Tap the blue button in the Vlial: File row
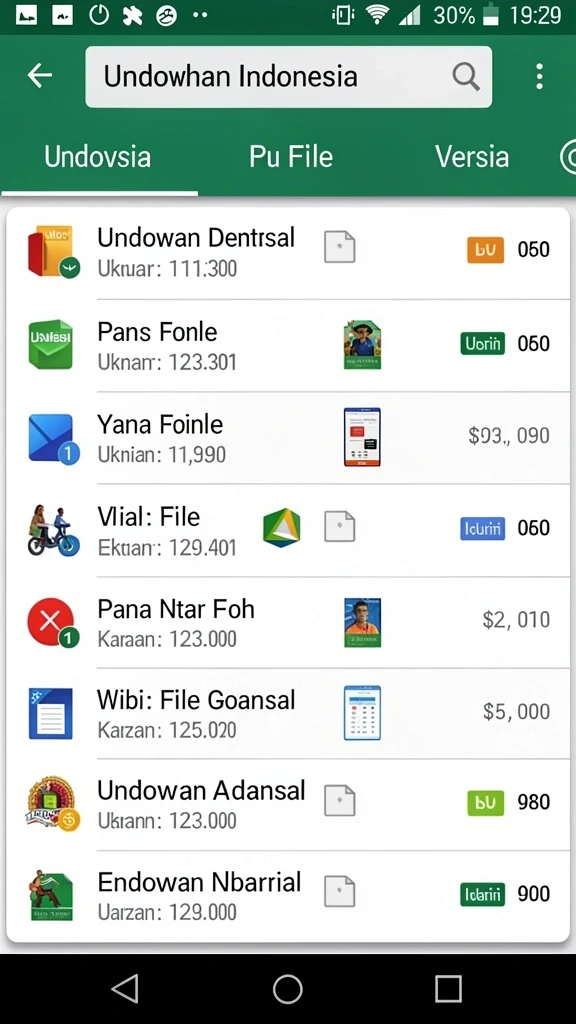The height and width of the screenshot is (1024, 576). pos(483,528)
